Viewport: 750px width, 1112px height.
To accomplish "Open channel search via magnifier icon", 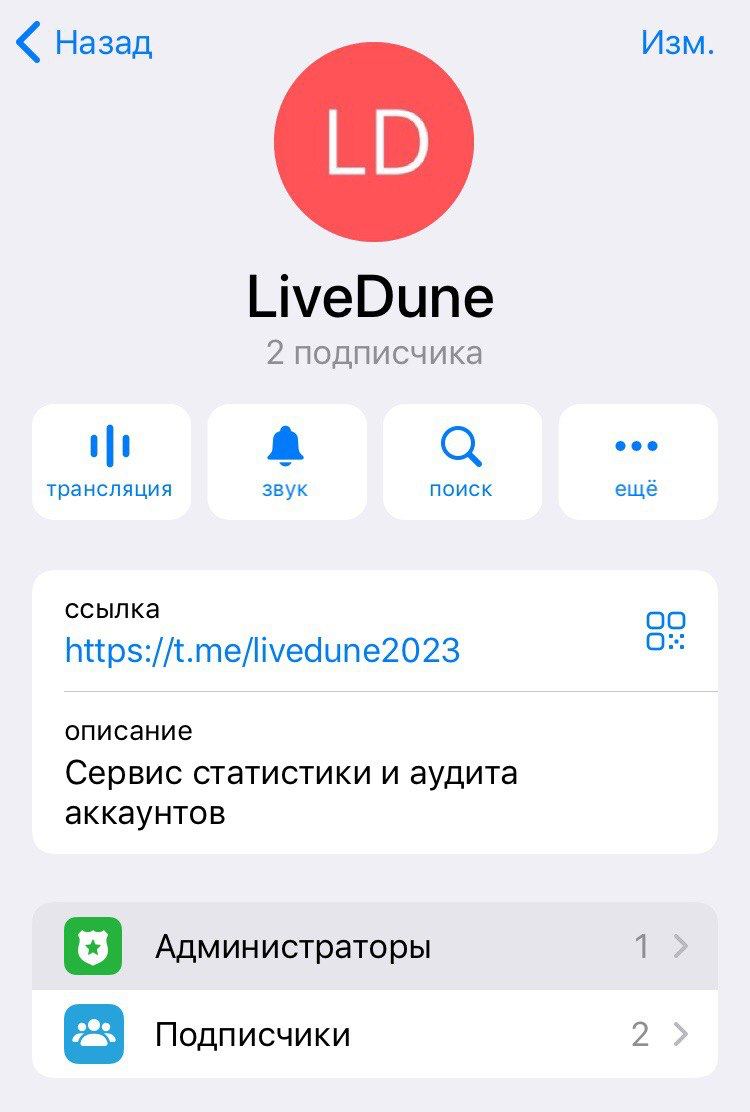I will click(463, 443).
